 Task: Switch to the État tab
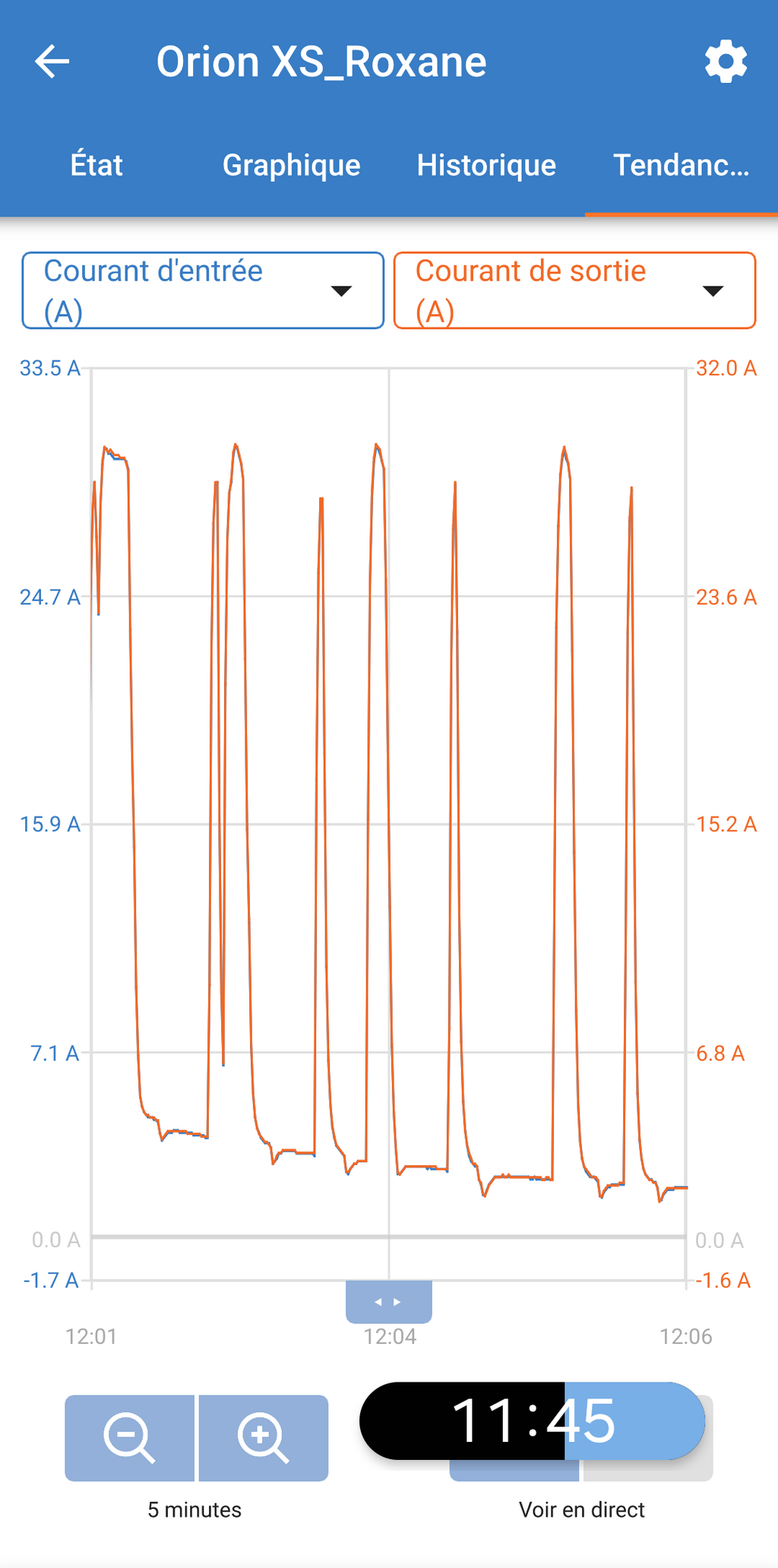tap(96, 165)
